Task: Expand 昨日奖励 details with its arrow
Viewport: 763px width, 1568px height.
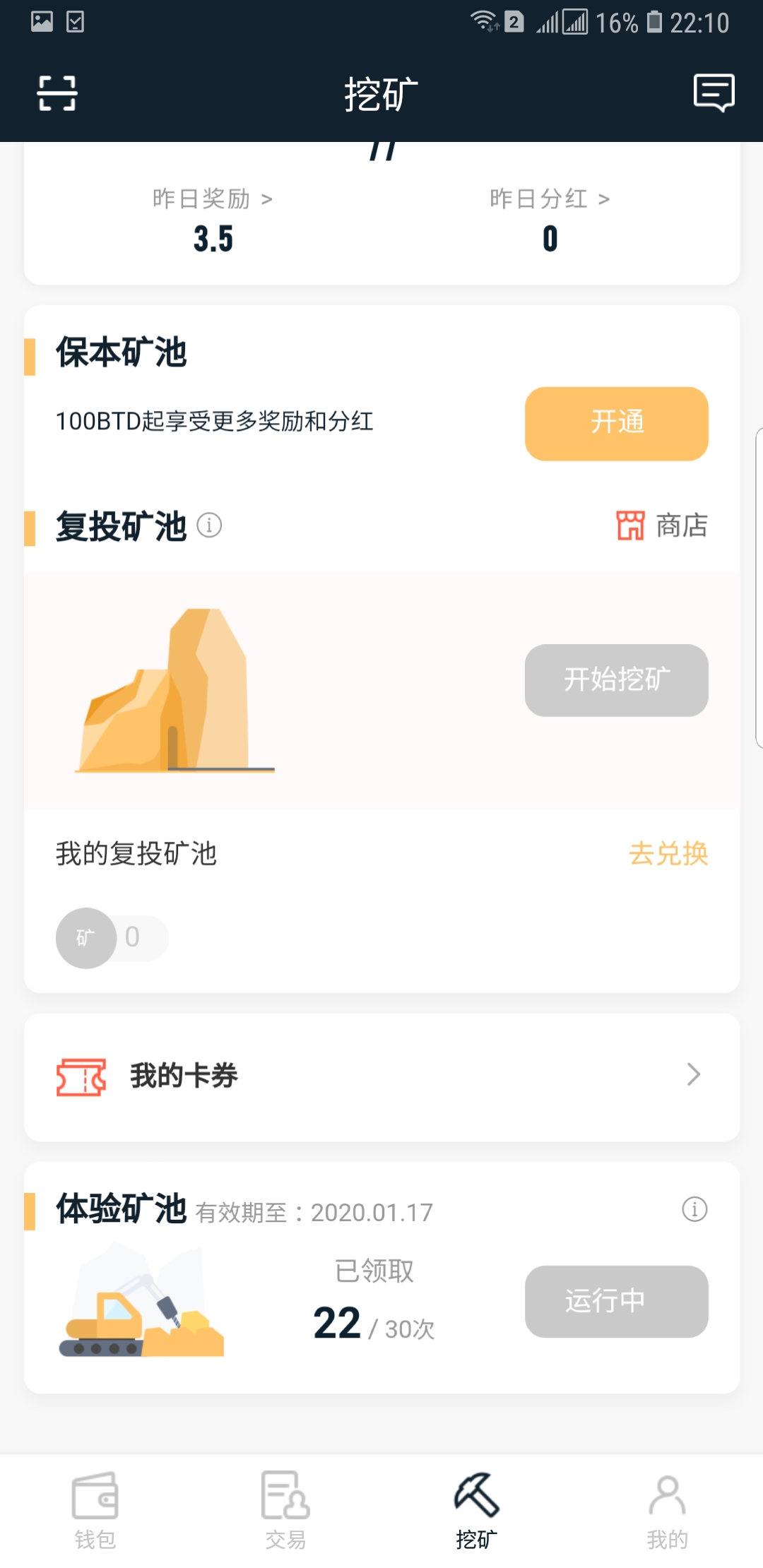Action: pos(266,198)
